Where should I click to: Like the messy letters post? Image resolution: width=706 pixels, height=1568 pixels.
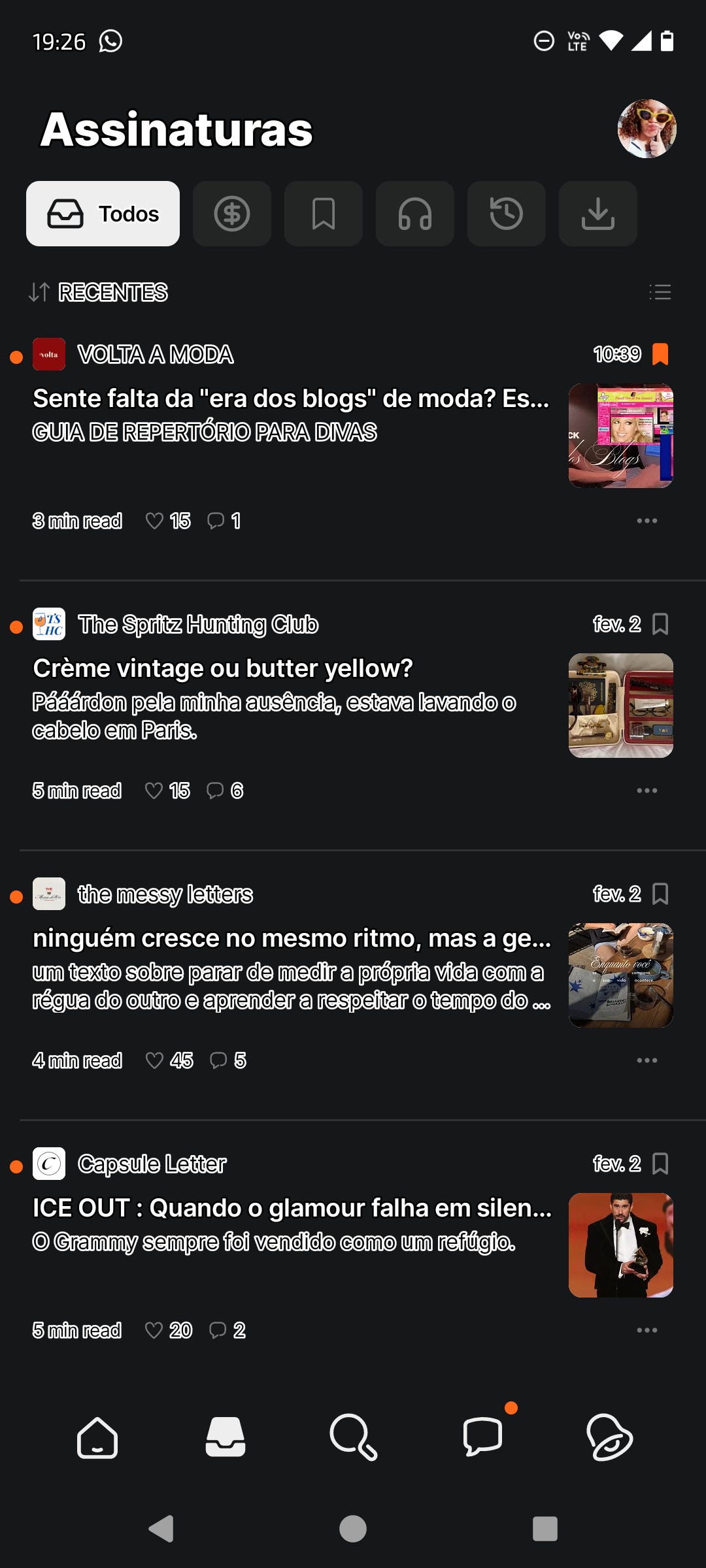point(155,1060)
